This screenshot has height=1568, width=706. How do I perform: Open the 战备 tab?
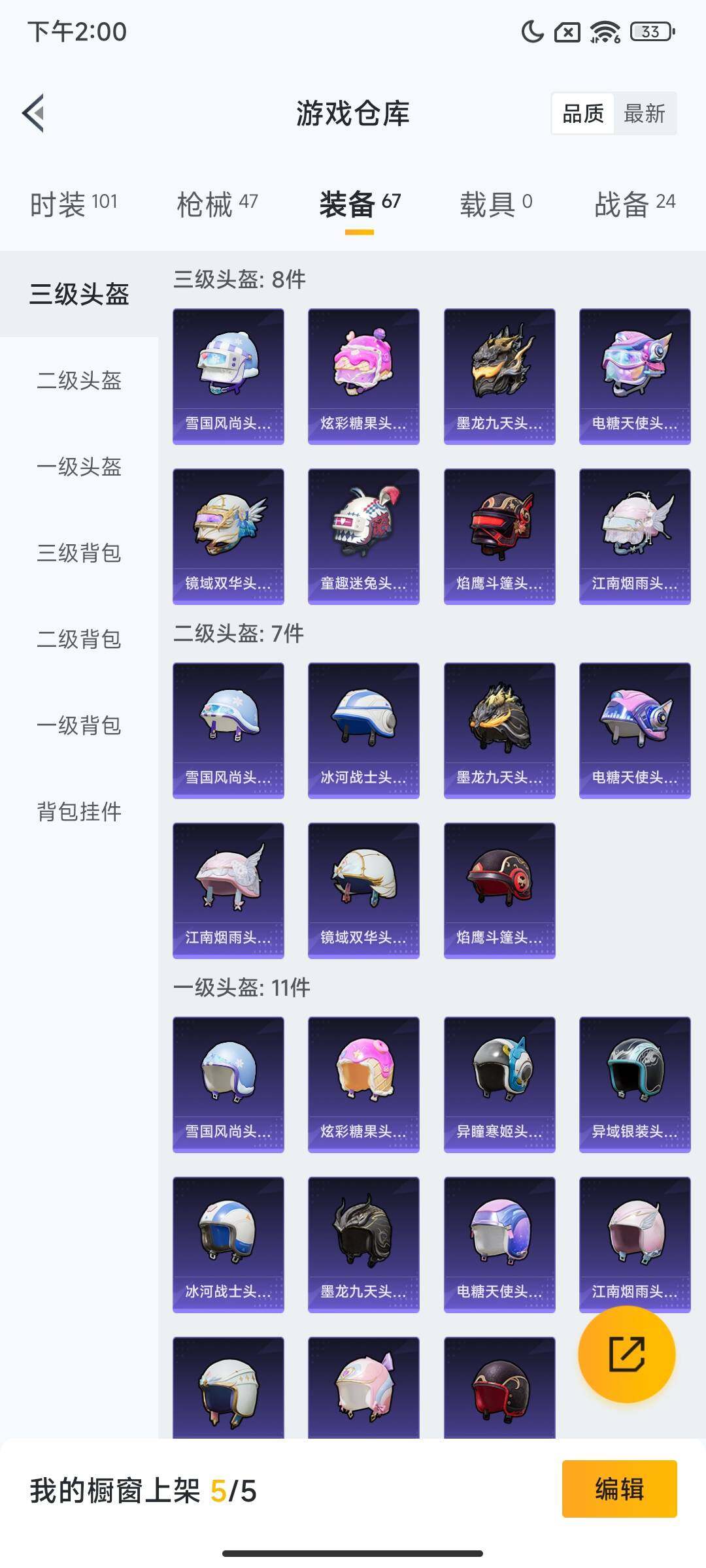tap(623, 203)
